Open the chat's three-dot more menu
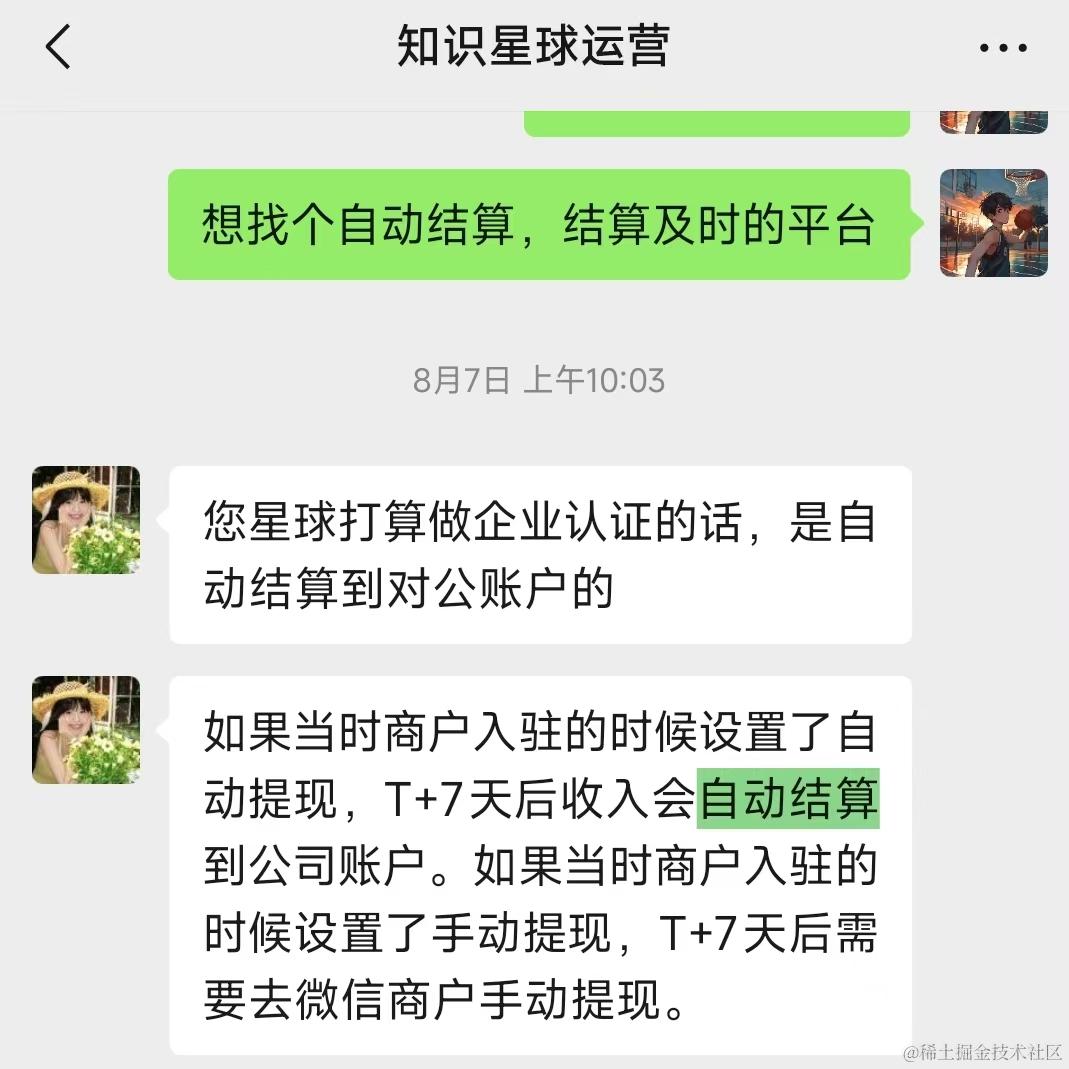This screenshot has width=1069, height=1069. (1003, 48)
